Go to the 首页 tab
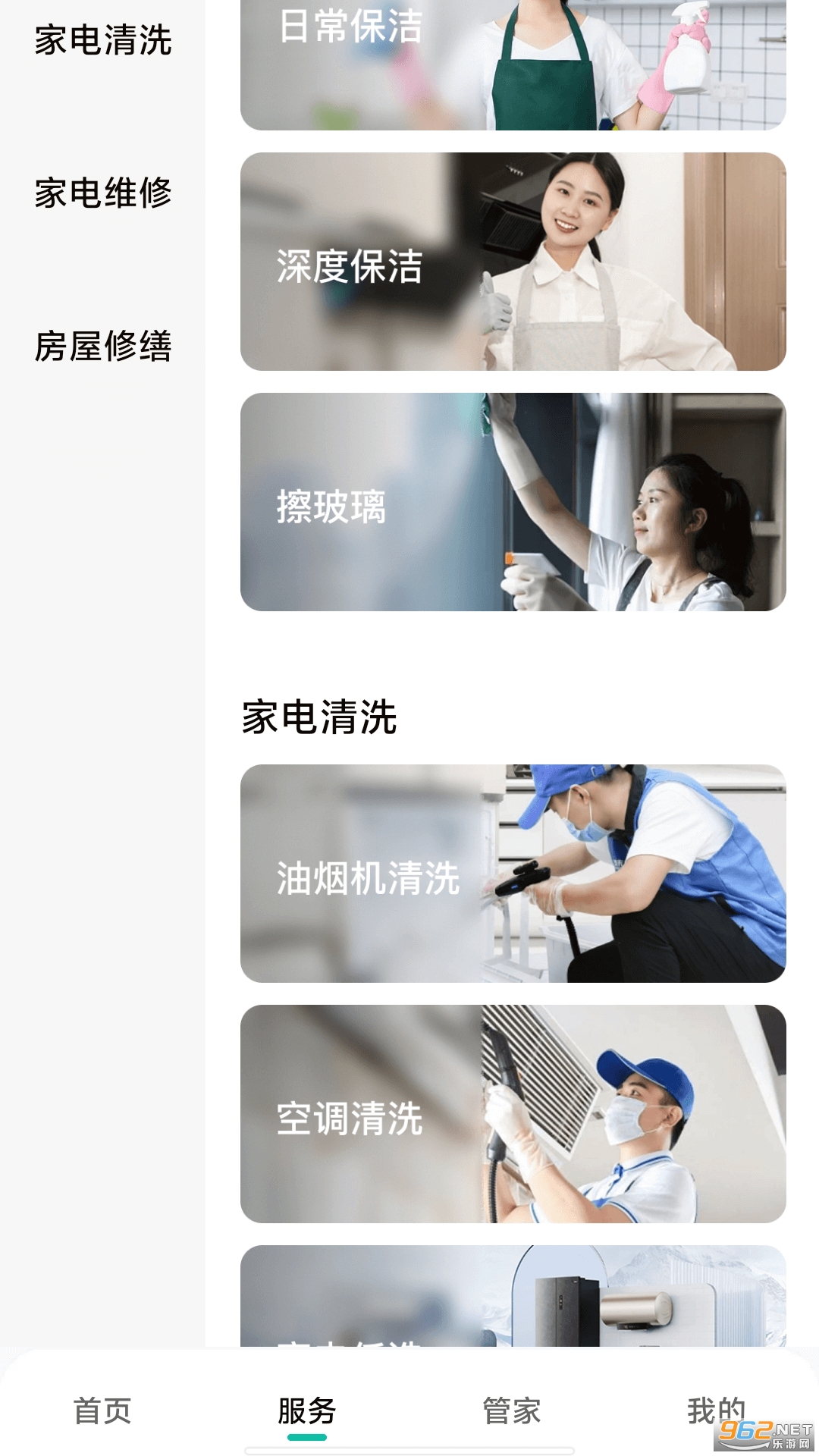 [102, 1411]
